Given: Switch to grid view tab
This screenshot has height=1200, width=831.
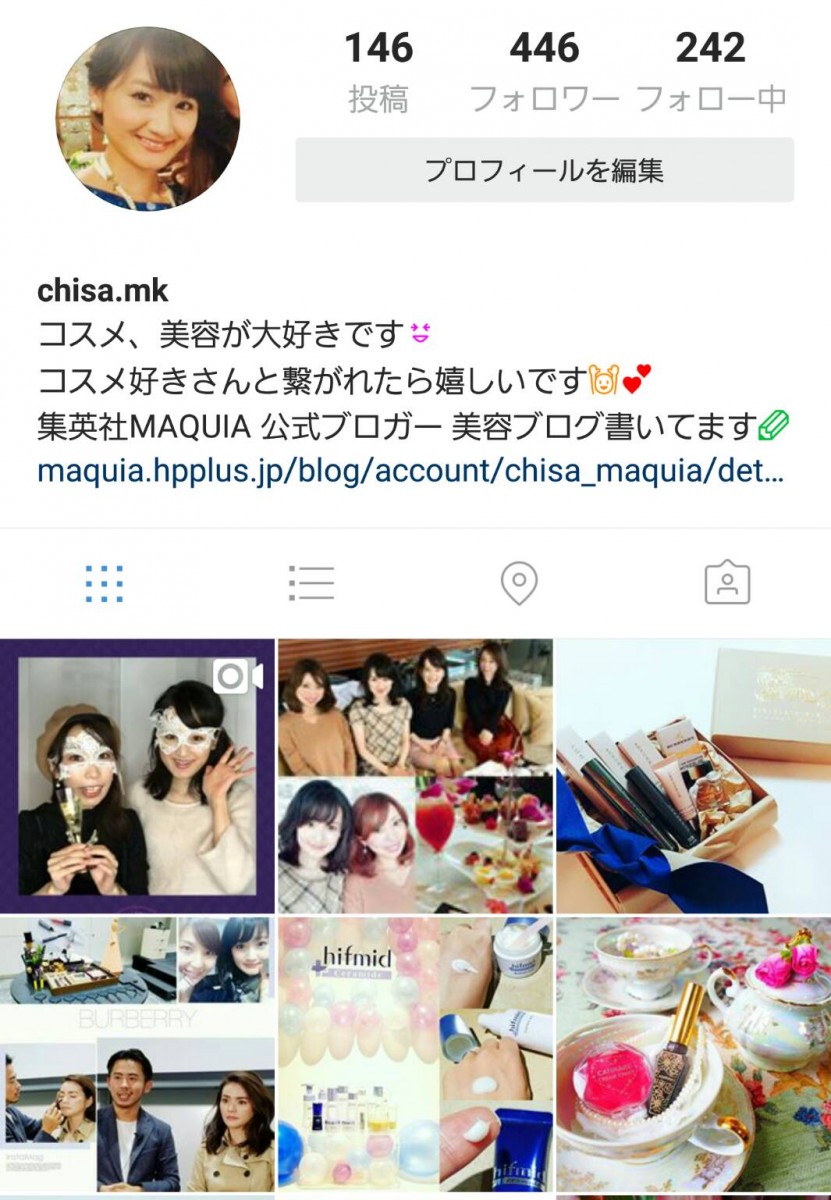Looking at the screenshot, I should (x=104, y=583).
